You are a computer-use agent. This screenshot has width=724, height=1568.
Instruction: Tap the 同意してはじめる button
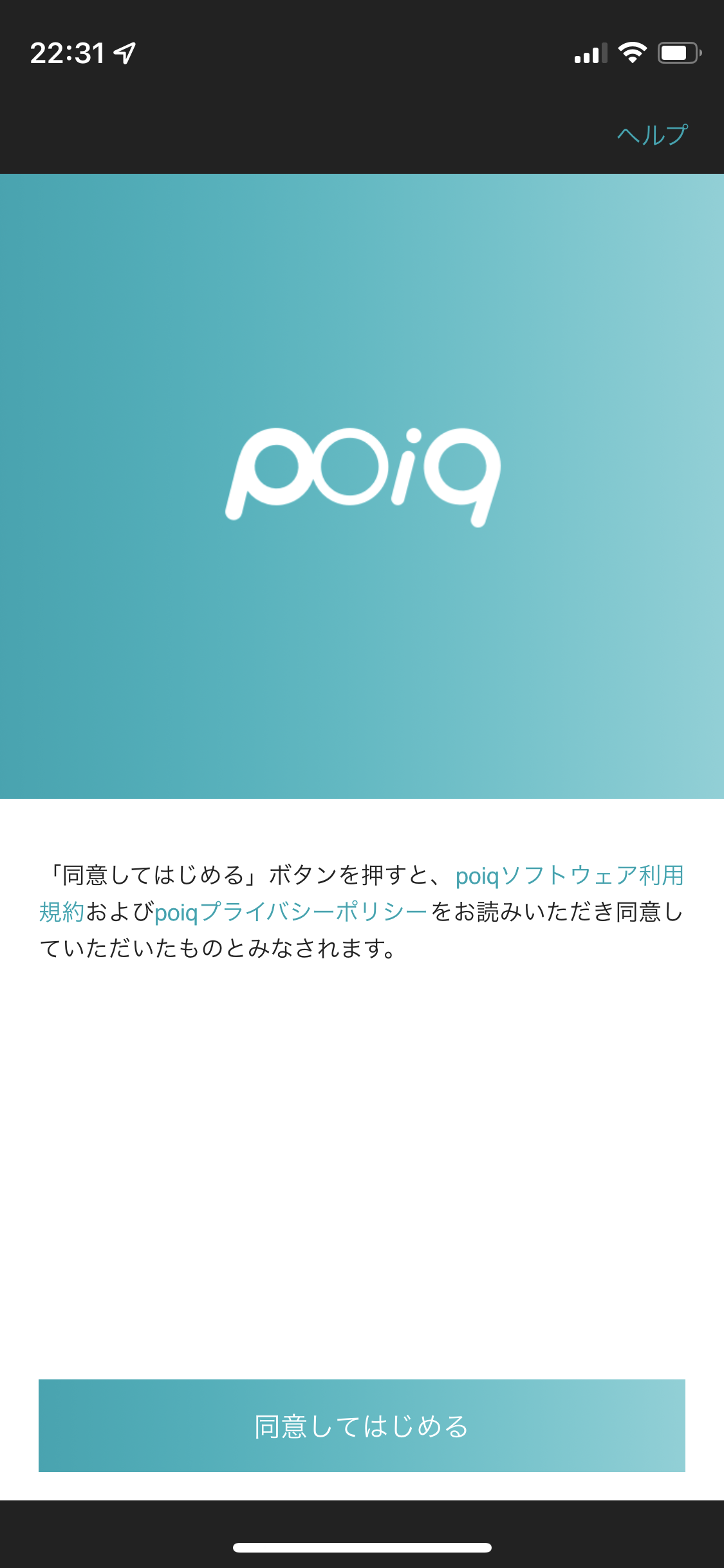click(x=362, y=1426)
